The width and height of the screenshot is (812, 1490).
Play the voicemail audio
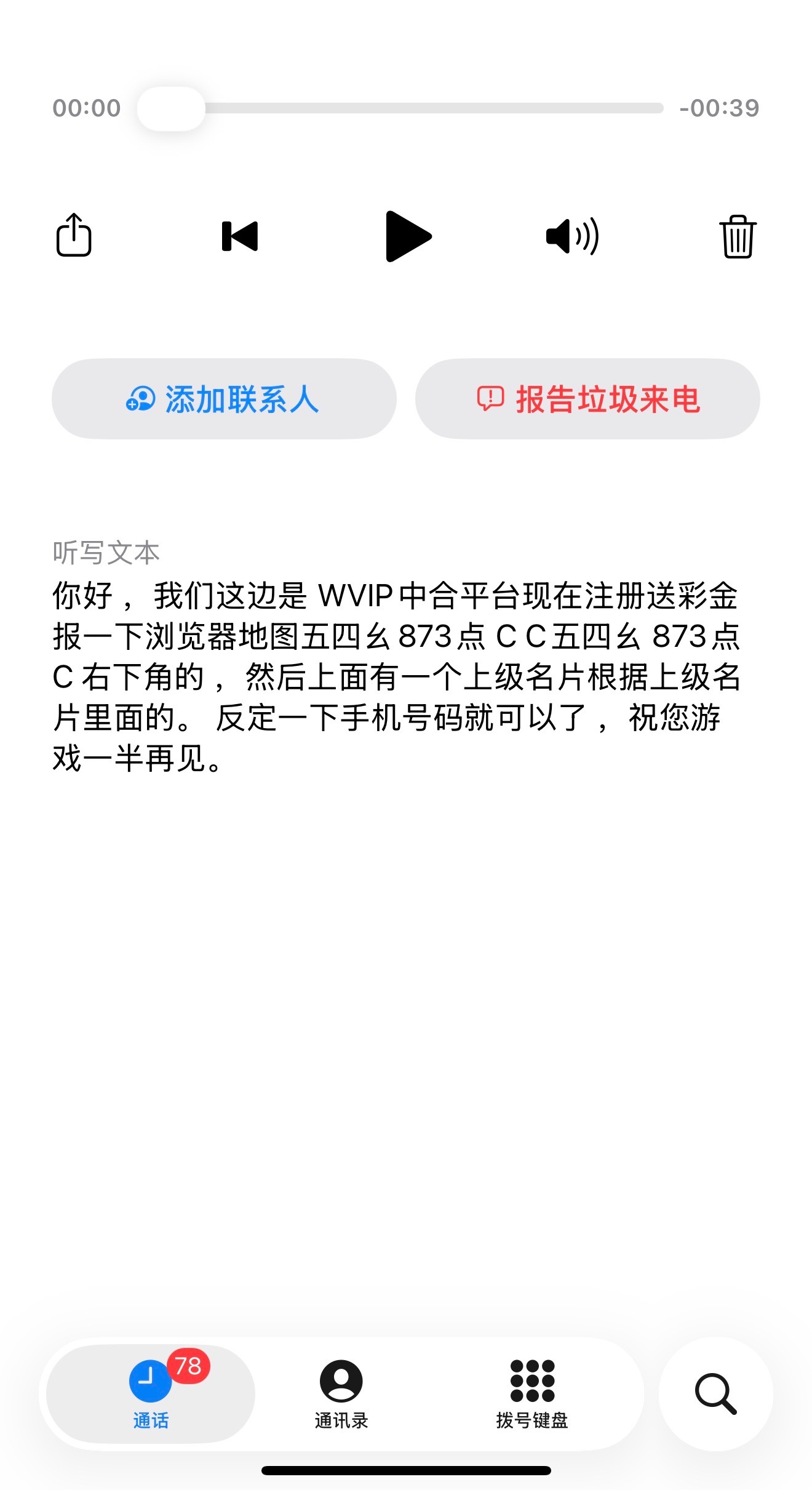[x=407, y=236]
